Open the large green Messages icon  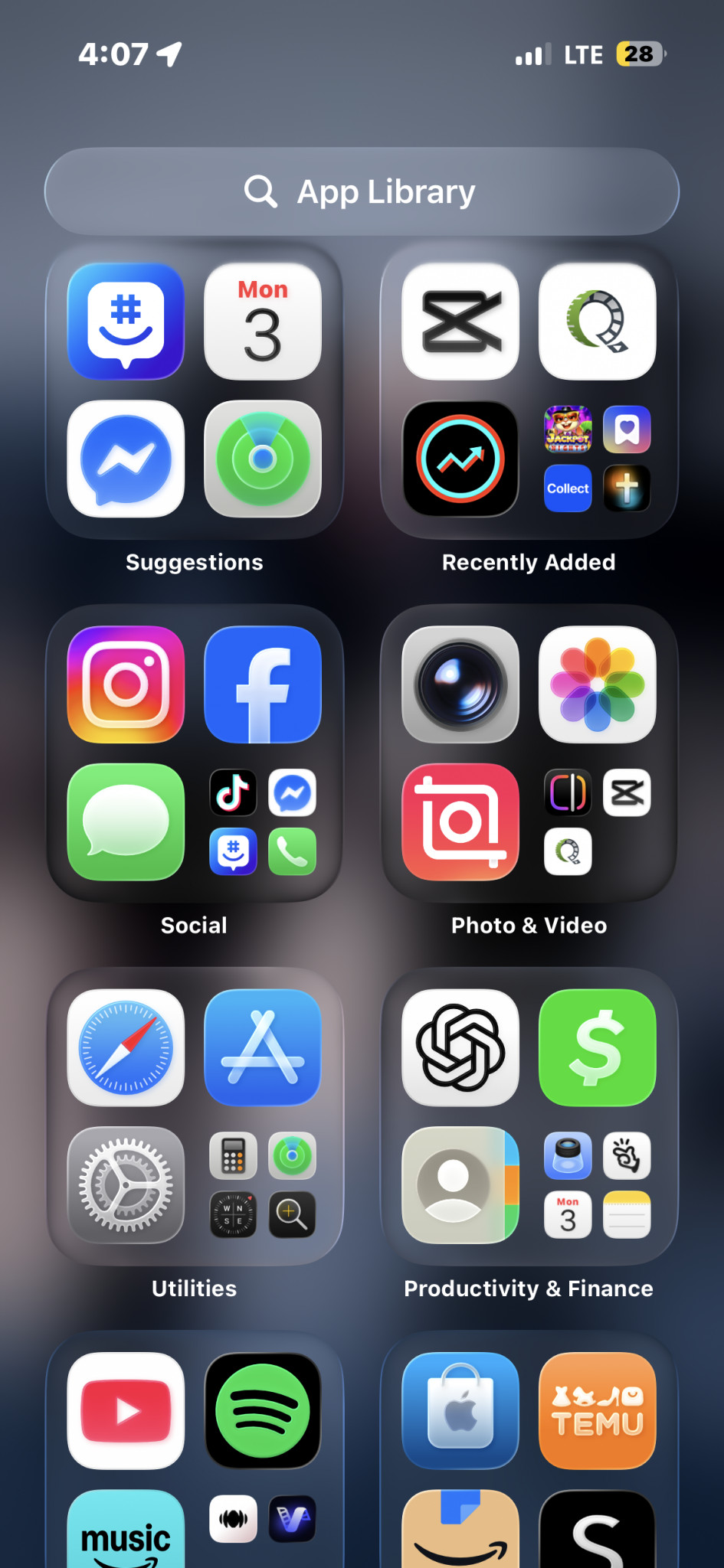coord(126,822)
